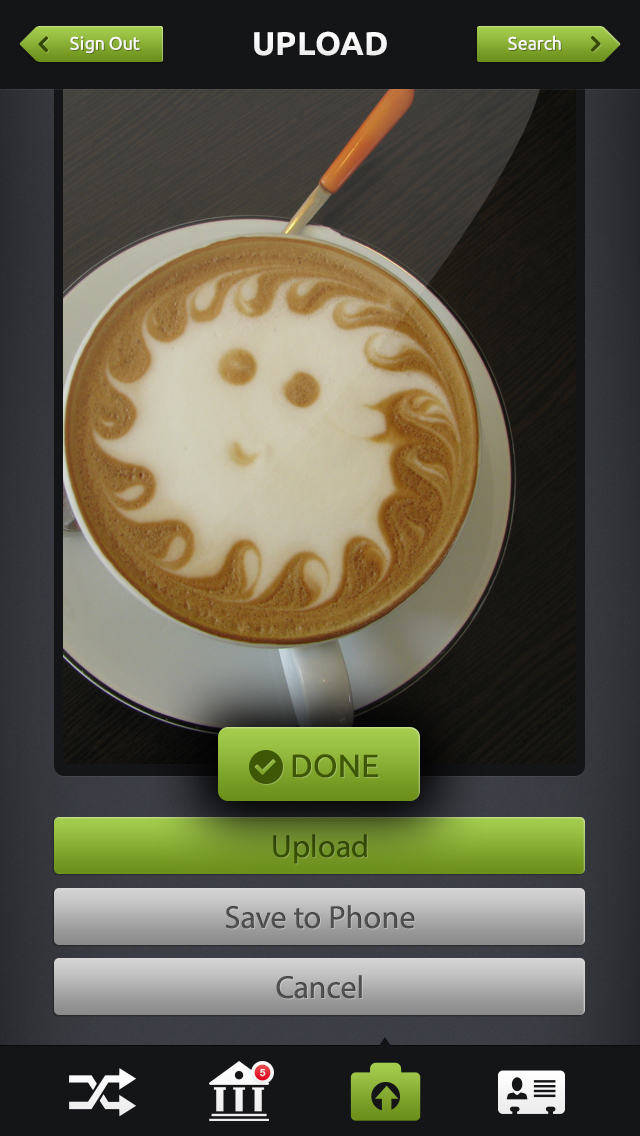The width and height of the screenshot is (640, 1136).
Task: Confirm with the DONE button
Action: [318, 765]
